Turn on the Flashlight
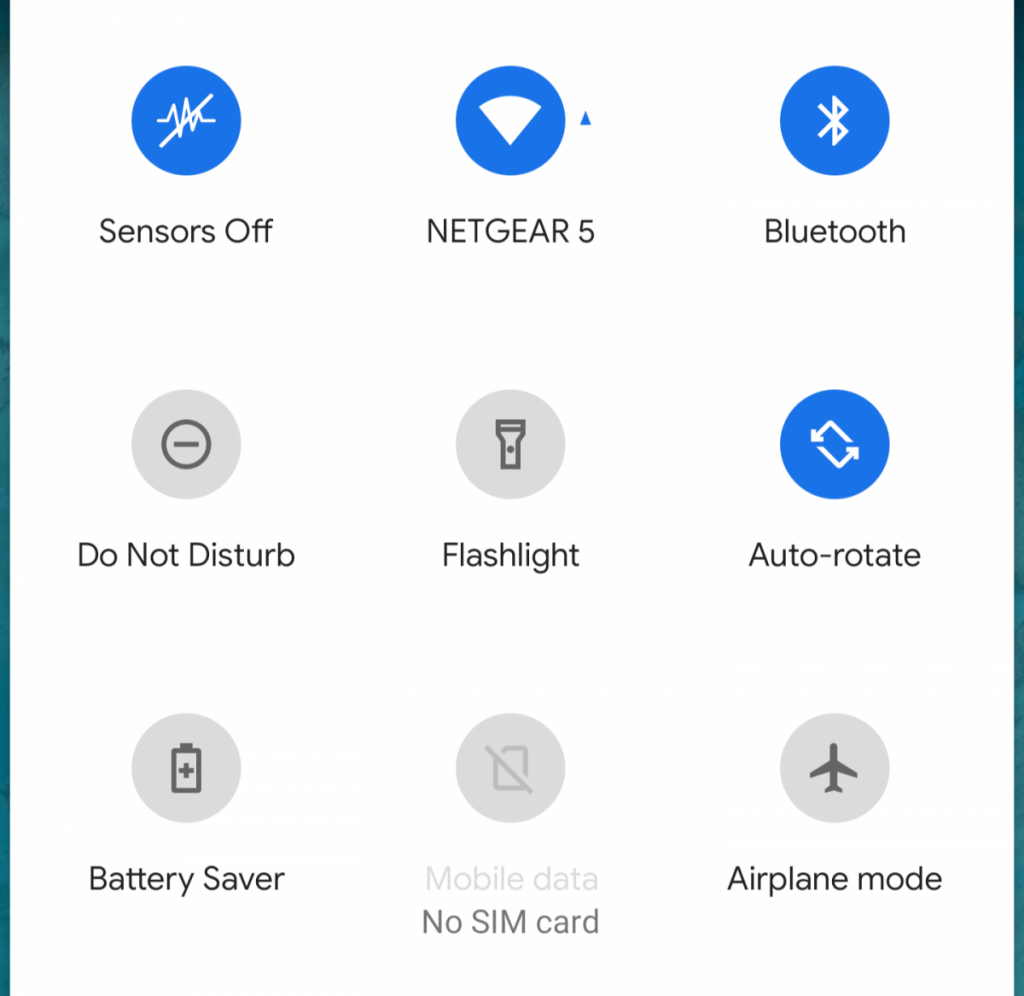 point(510,444)
